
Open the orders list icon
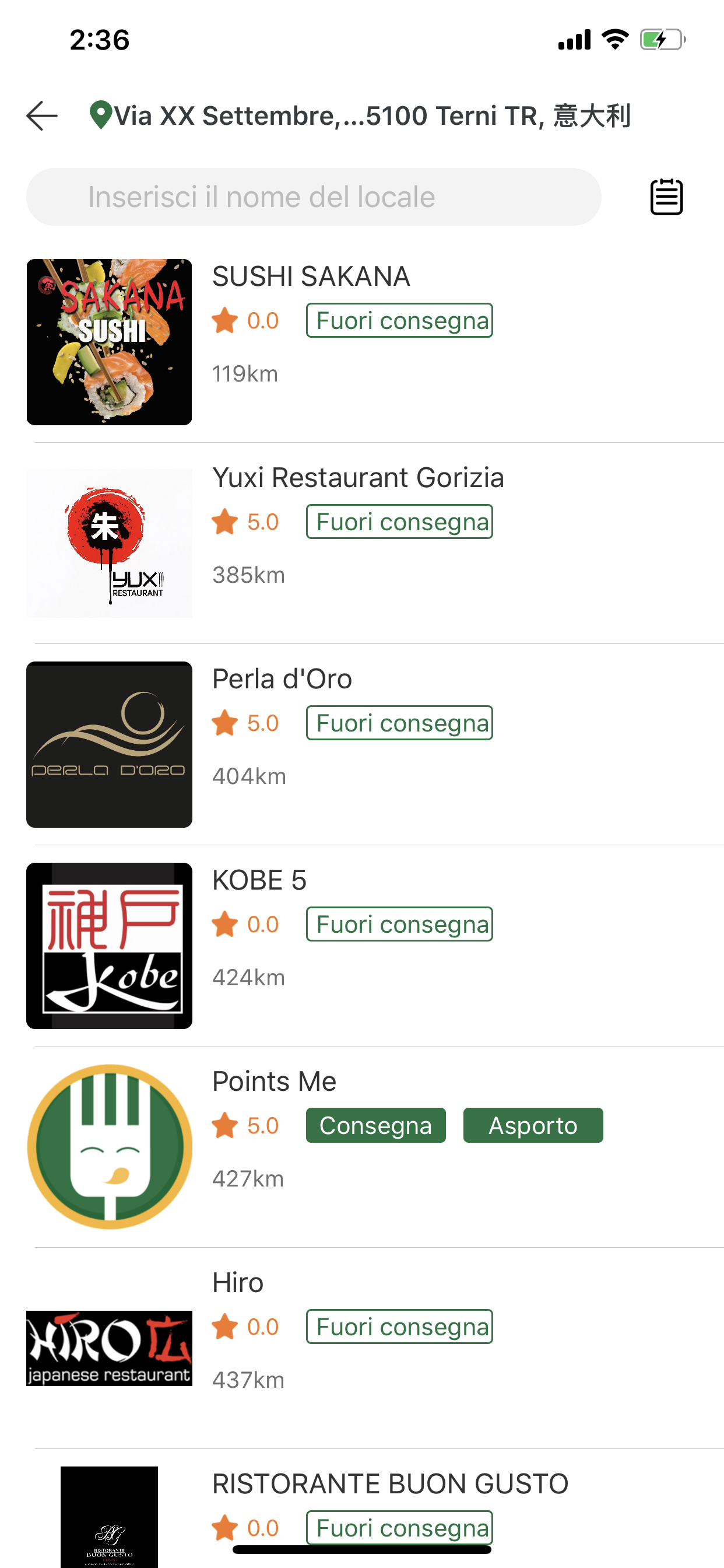tap(666, 197)
